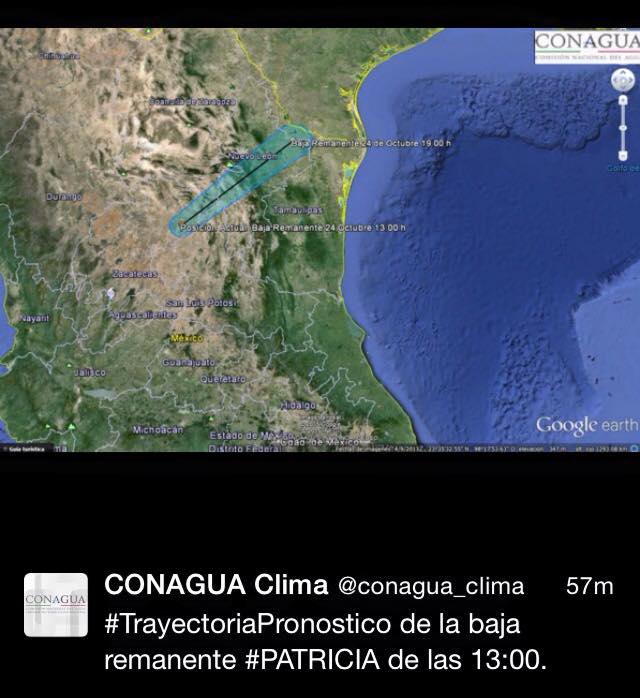View the @conagua_clima account name
Viewport: 640px width, 698px height.
[x=432, y=586]
